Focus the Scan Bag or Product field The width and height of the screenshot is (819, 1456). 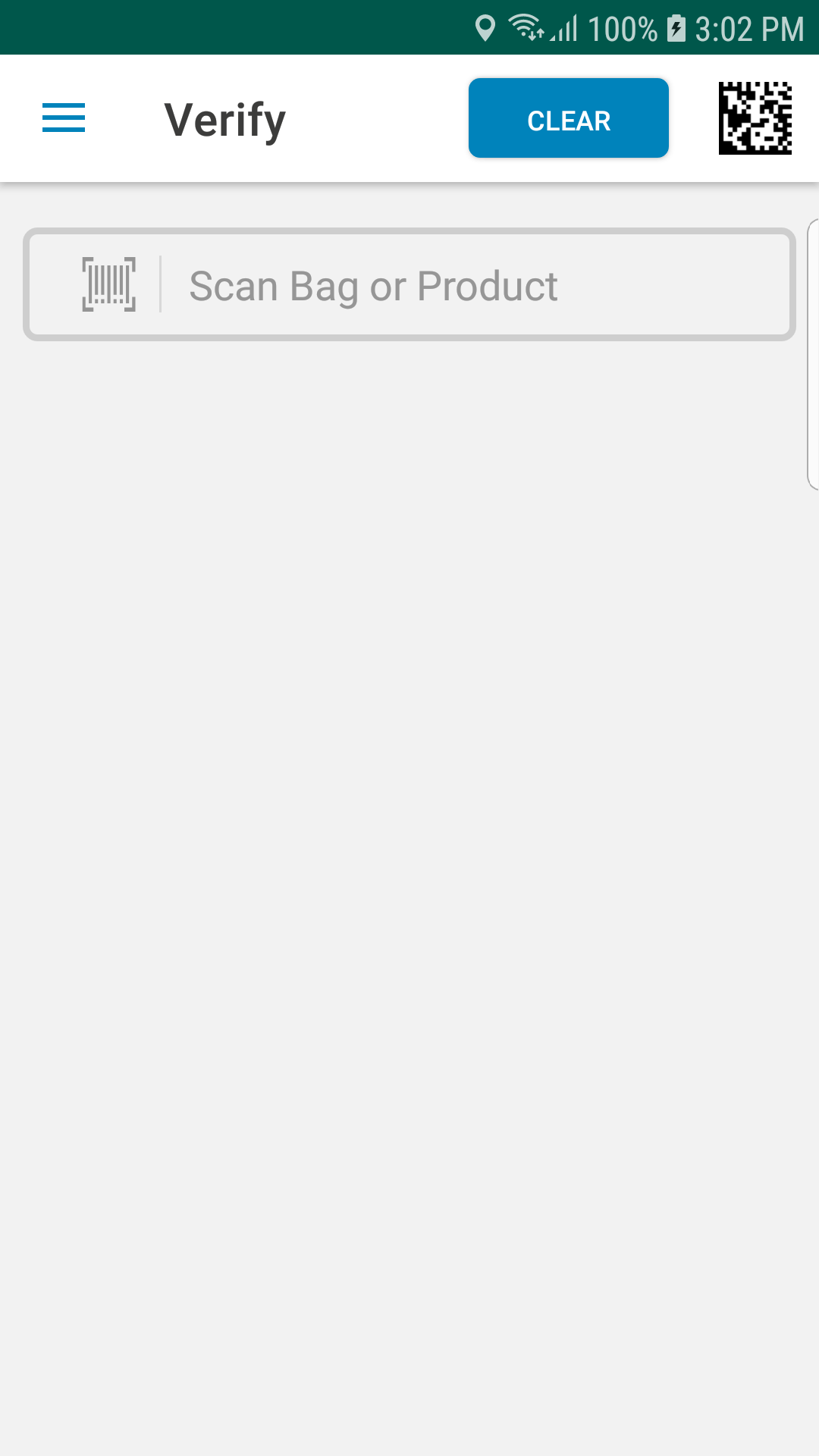(x=409, y=284)
